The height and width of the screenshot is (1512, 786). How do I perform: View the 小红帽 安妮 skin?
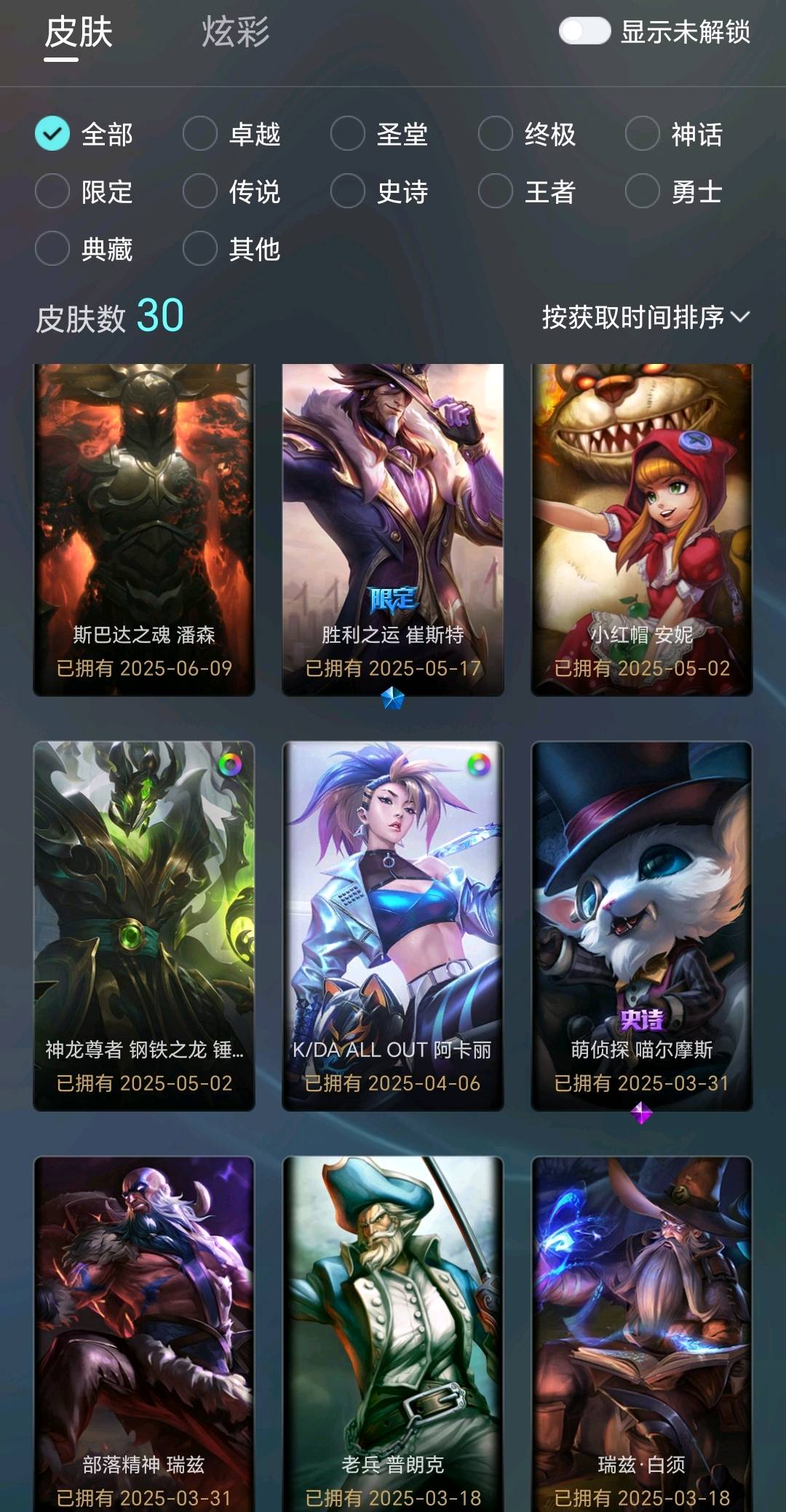tap(642, 530)
